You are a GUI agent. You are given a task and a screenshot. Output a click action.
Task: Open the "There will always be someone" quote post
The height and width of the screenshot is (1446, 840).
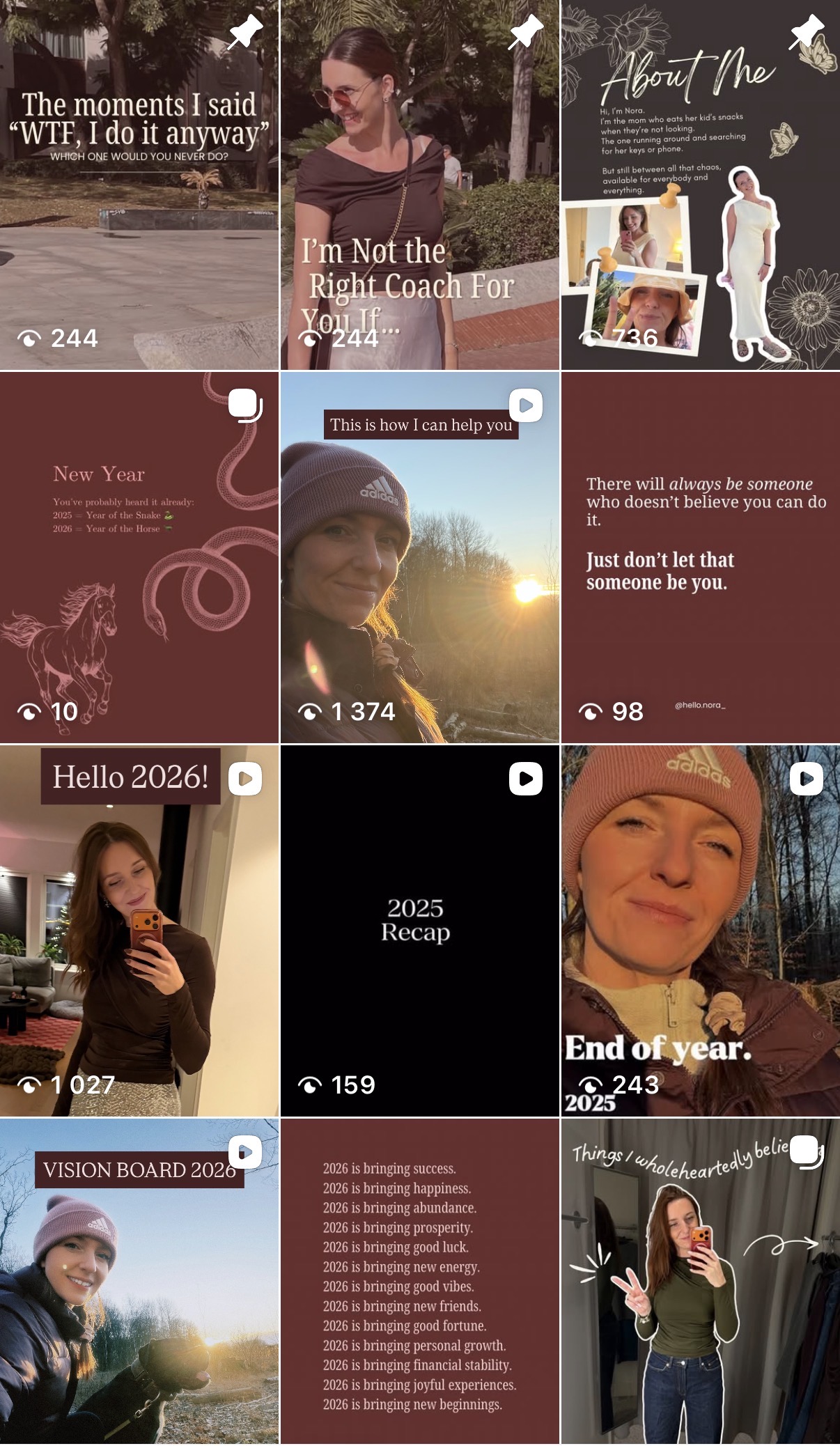[x=700, y=557]
